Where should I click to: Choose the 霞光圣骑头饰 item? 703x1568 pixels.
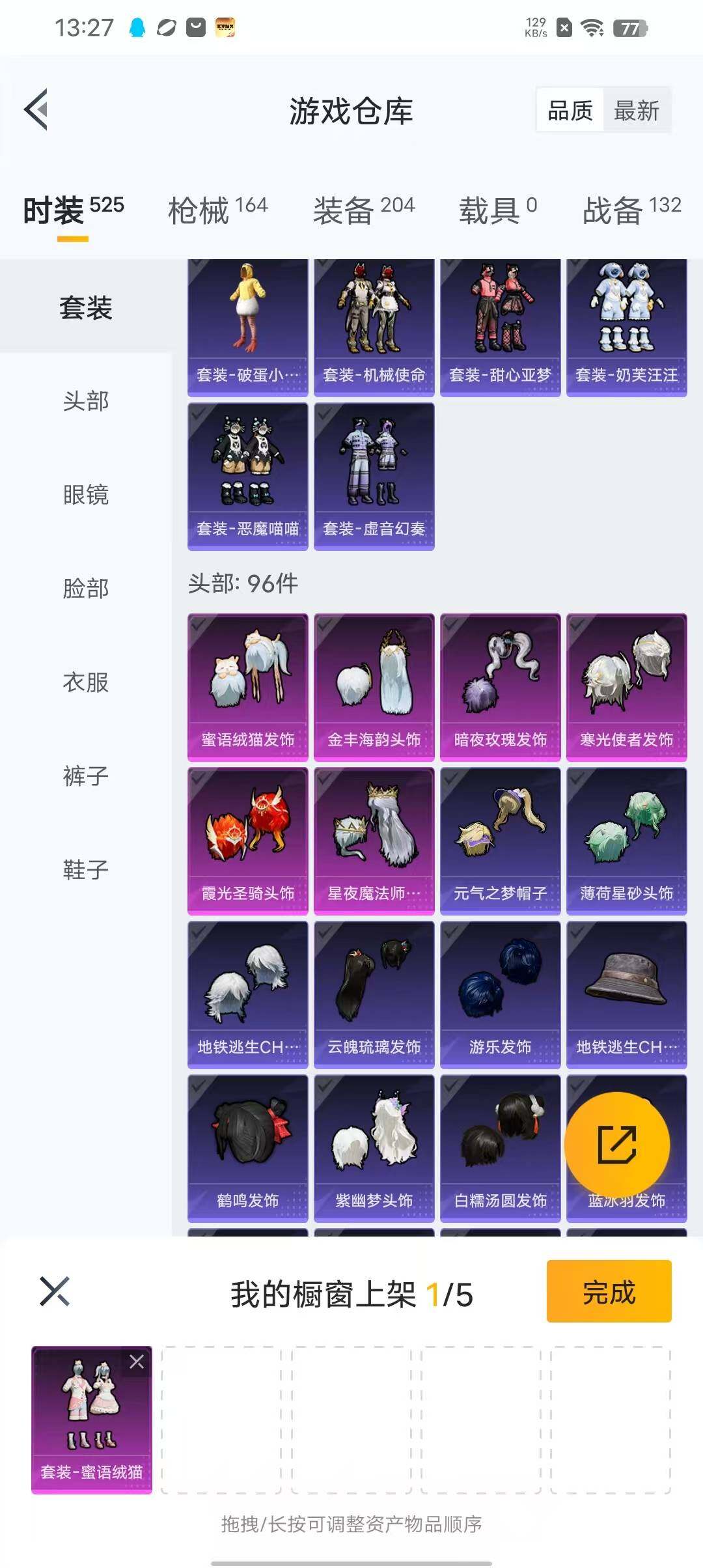(247, 841)
